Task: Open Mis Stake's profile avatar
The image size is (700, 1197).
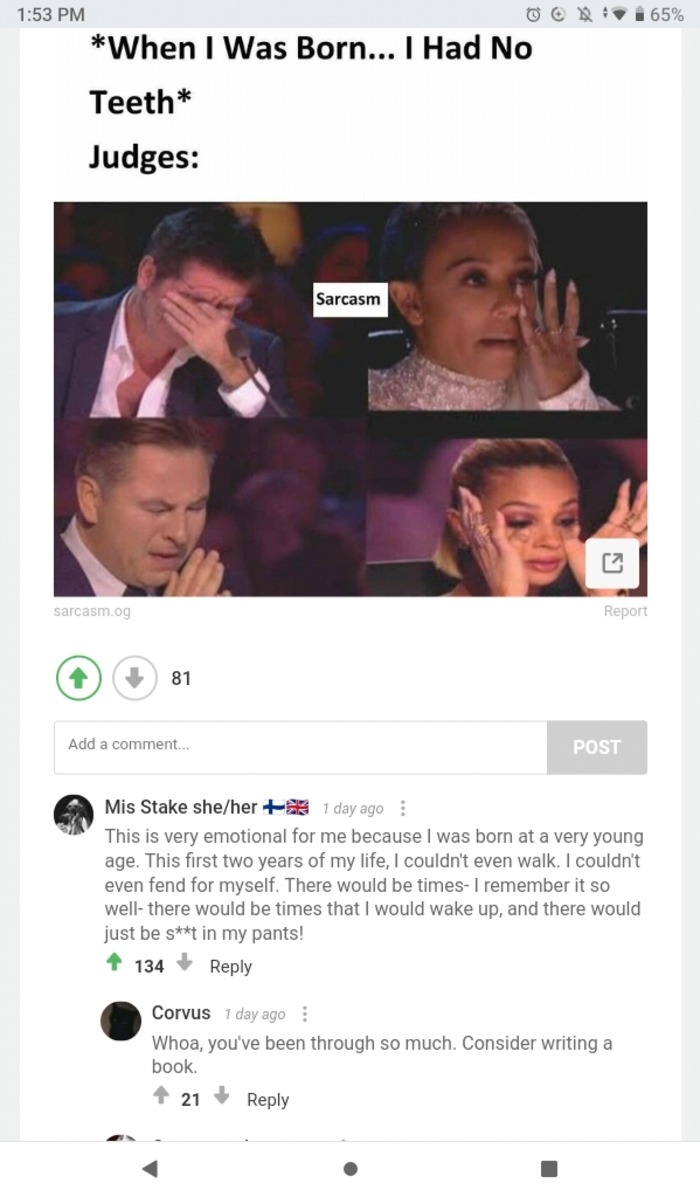Action: [73, 815]
